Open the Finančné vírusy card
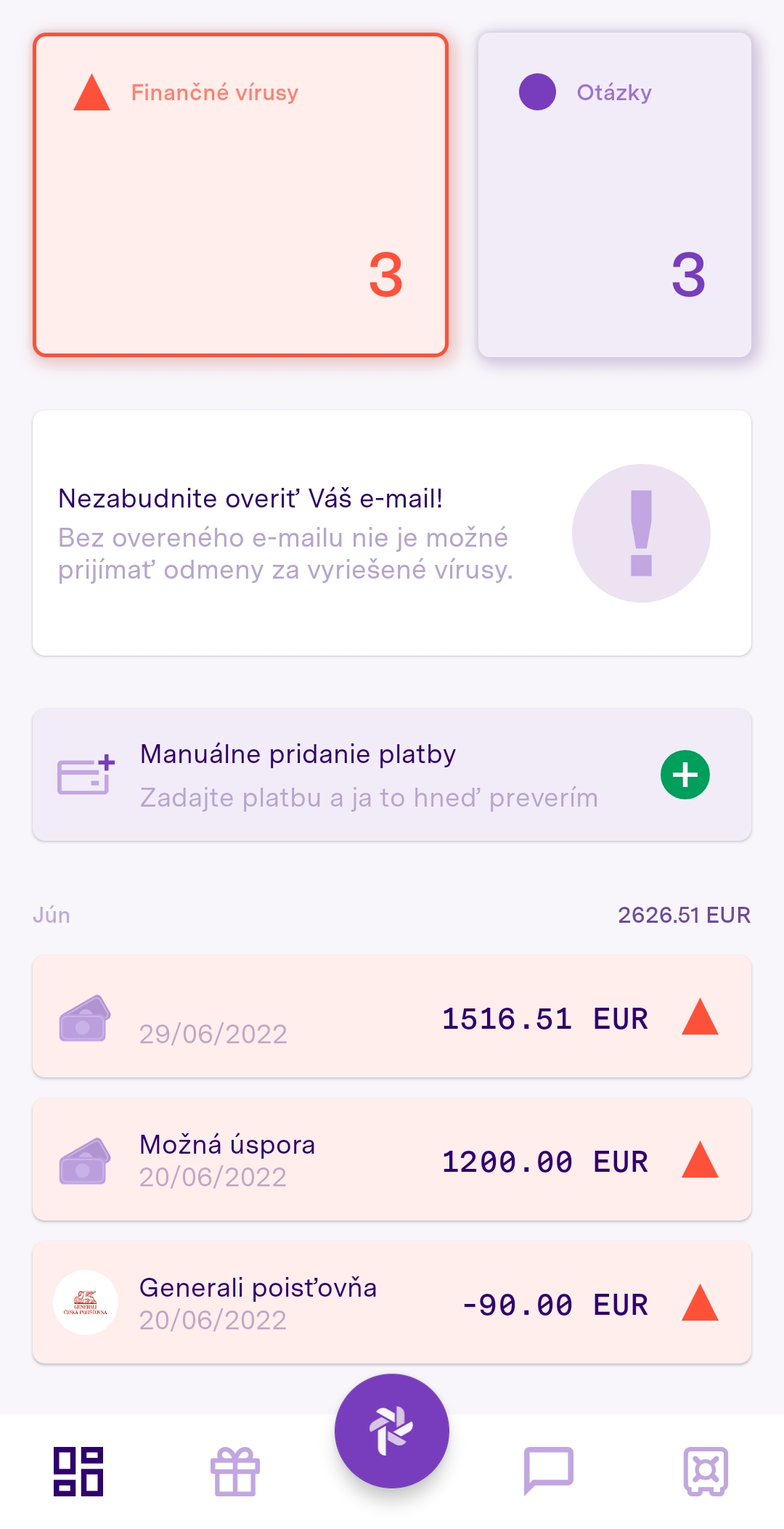Image resolution: width=784 pixels, height=1529 pixels. (x=240, y=195)
